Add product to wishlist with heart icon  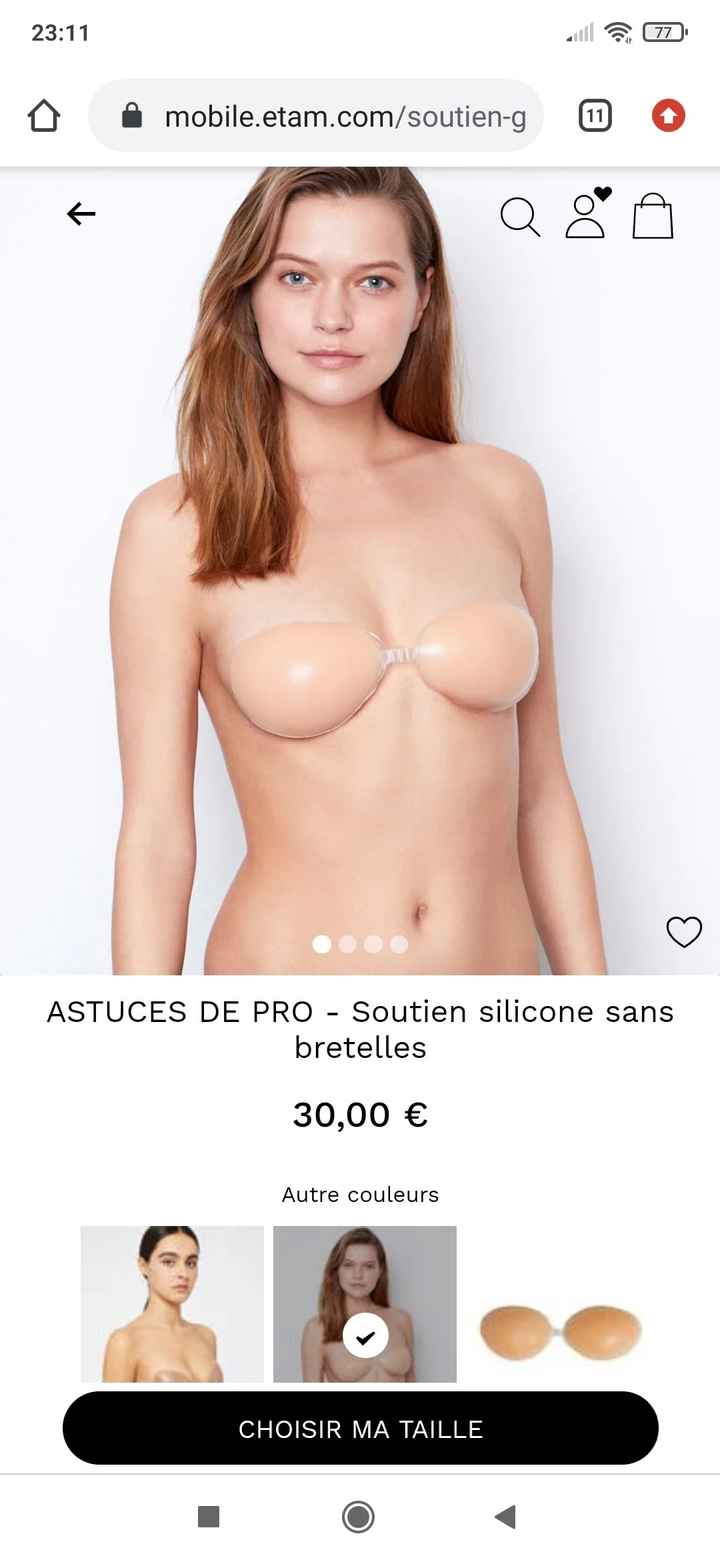(x=684, y=931)
